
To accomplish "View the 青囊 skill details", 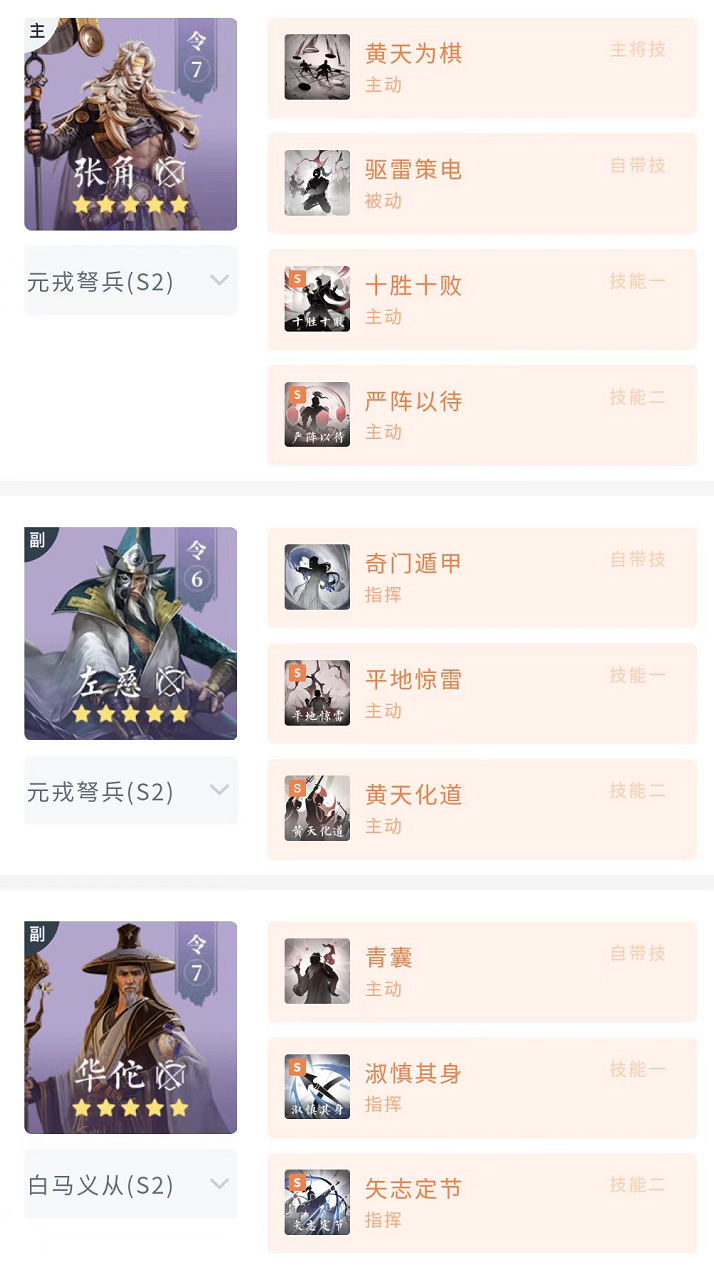I will point(481,971).
